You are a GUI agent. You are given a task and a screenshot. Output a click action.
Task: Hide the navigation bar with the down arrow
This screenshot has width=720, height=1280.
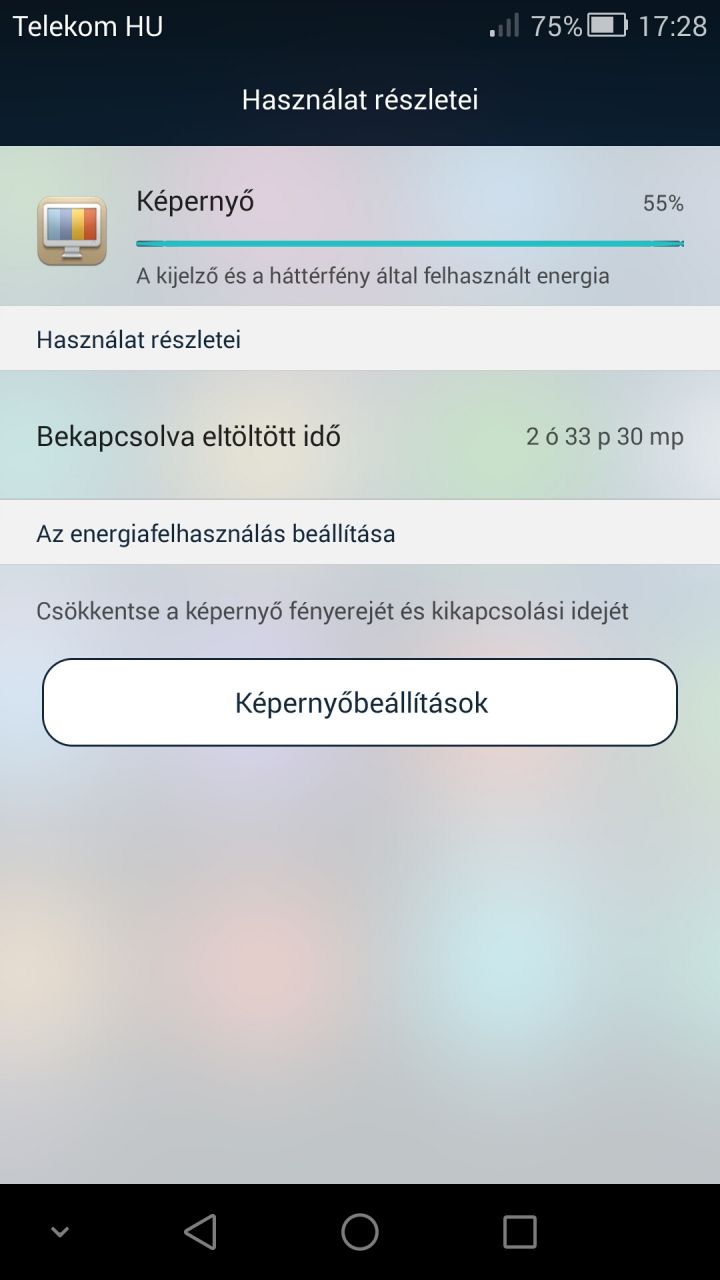tap(60, 1232)
